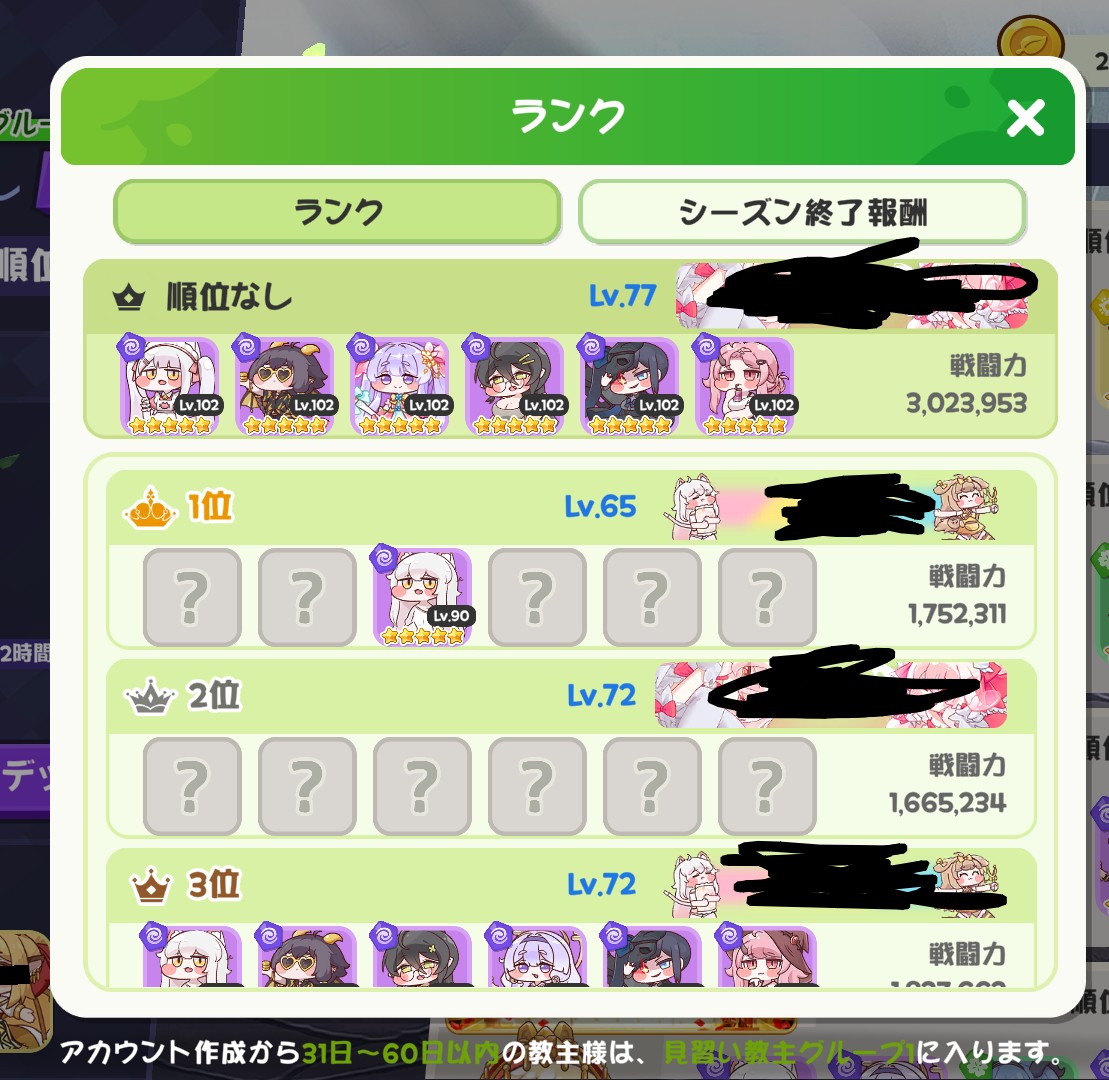Select the ランク tab

coord(338,212)
